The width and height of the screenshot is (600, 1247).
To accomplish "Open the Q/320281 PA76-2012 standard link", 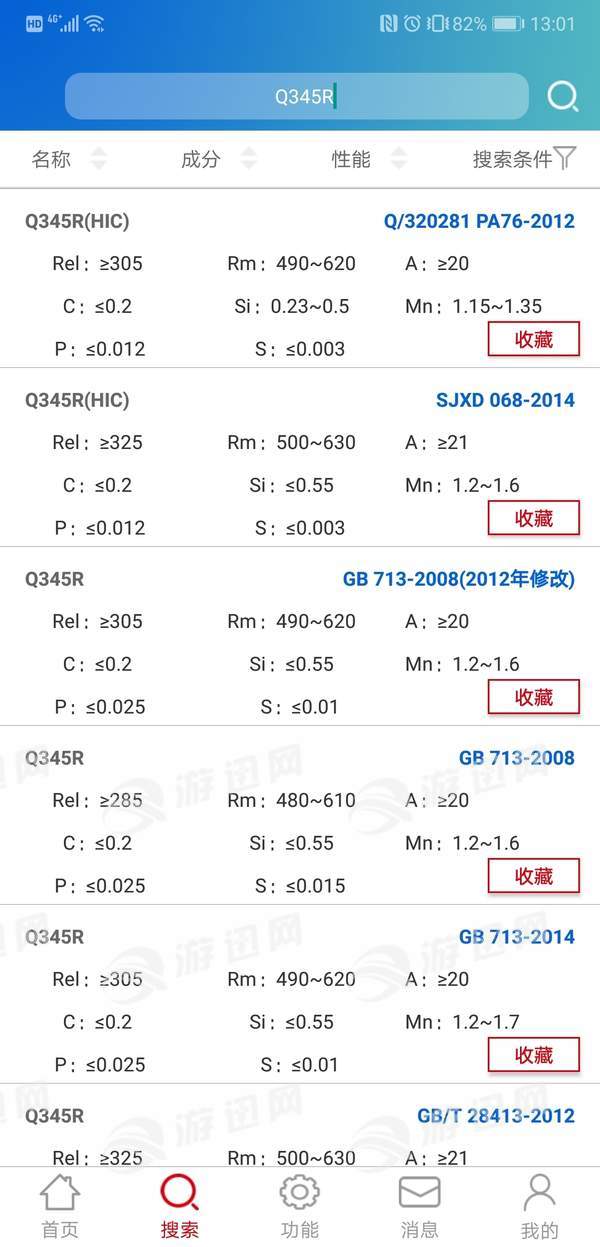I will coord(479,221).
